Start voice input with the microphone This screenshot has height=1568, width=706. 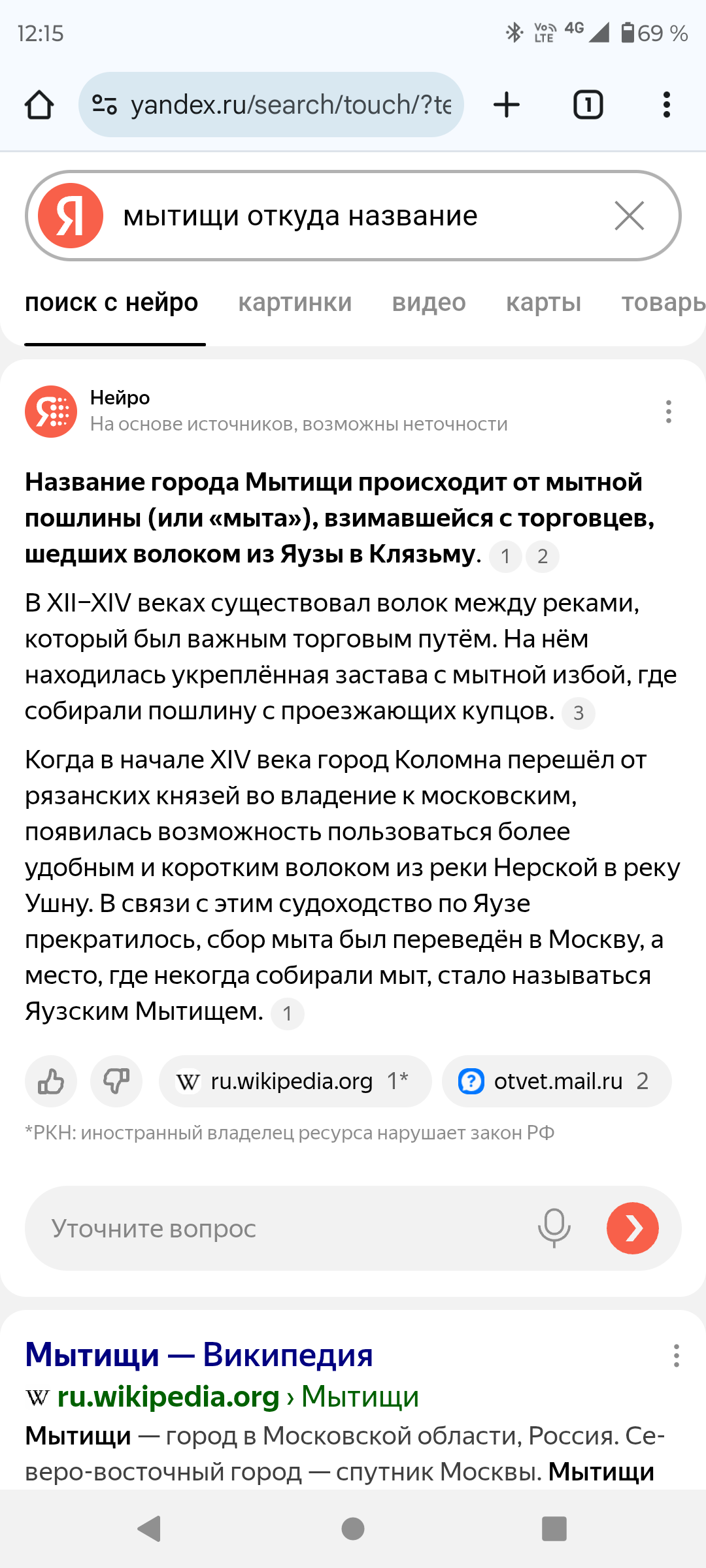point(554,1228)
